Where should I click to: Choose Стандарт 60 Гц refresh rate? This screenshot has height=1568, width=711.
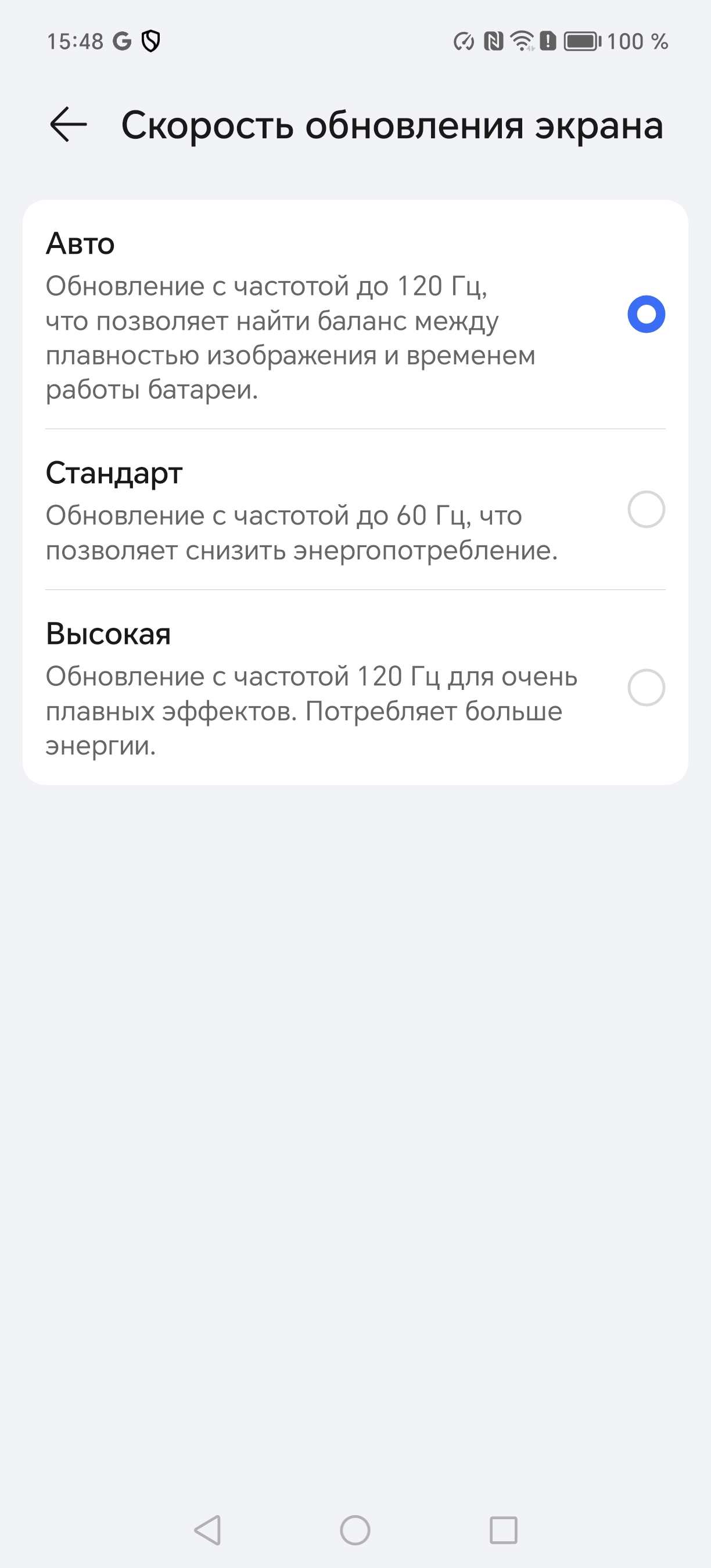(646, 509)
